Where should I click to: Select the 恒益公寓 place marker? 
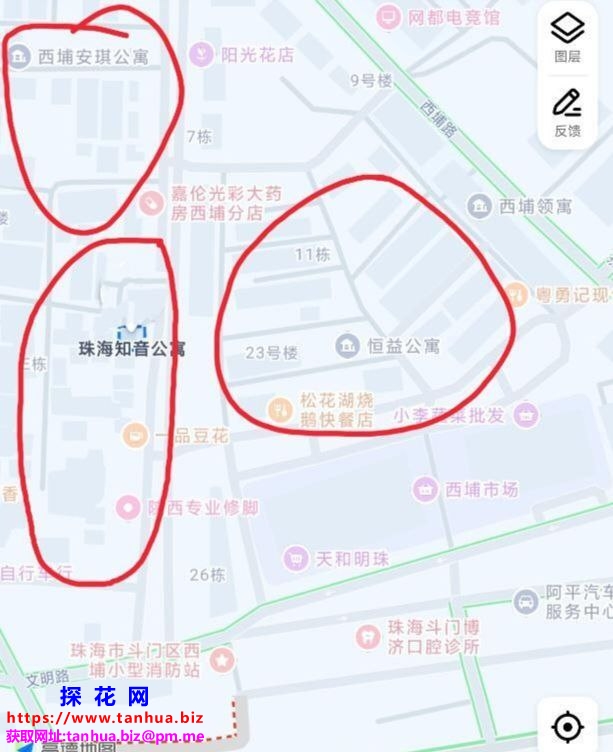pyautogui.click(x=349, y=346)
